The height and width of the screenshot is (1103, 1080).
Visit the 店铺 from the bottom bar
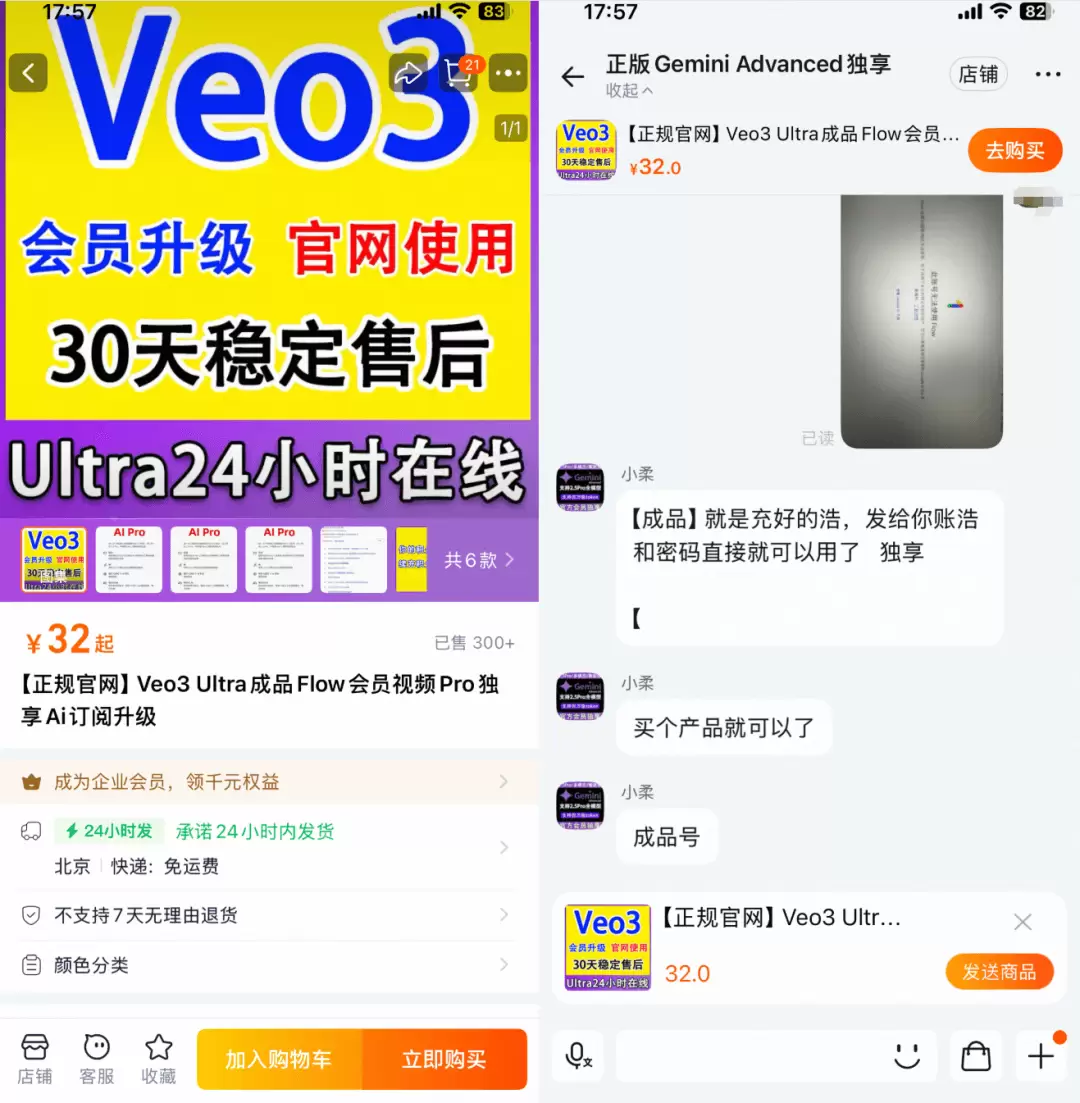tap(35, 1058)
